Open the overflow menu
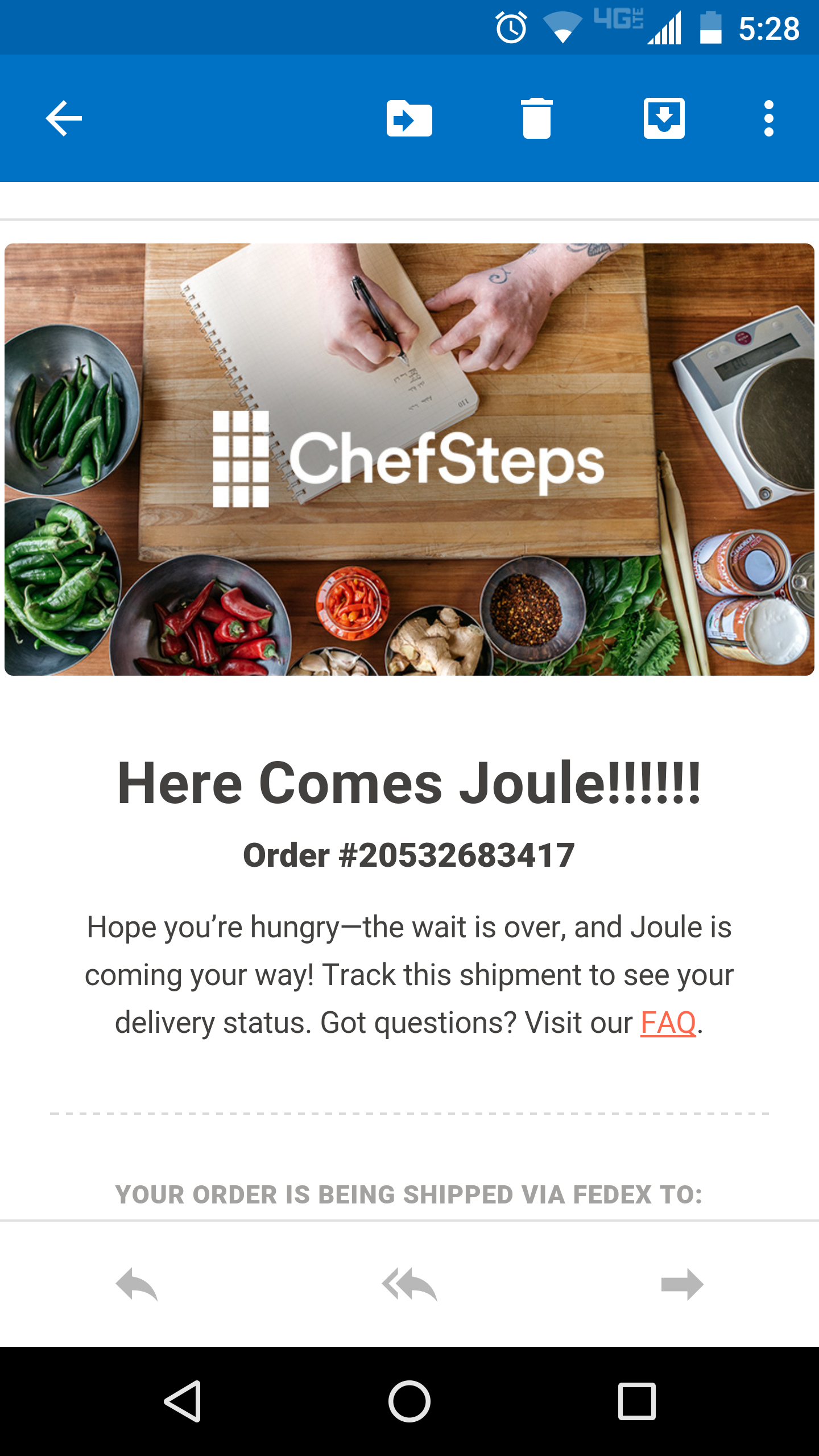819x1456 pixels. coord(768,118)
